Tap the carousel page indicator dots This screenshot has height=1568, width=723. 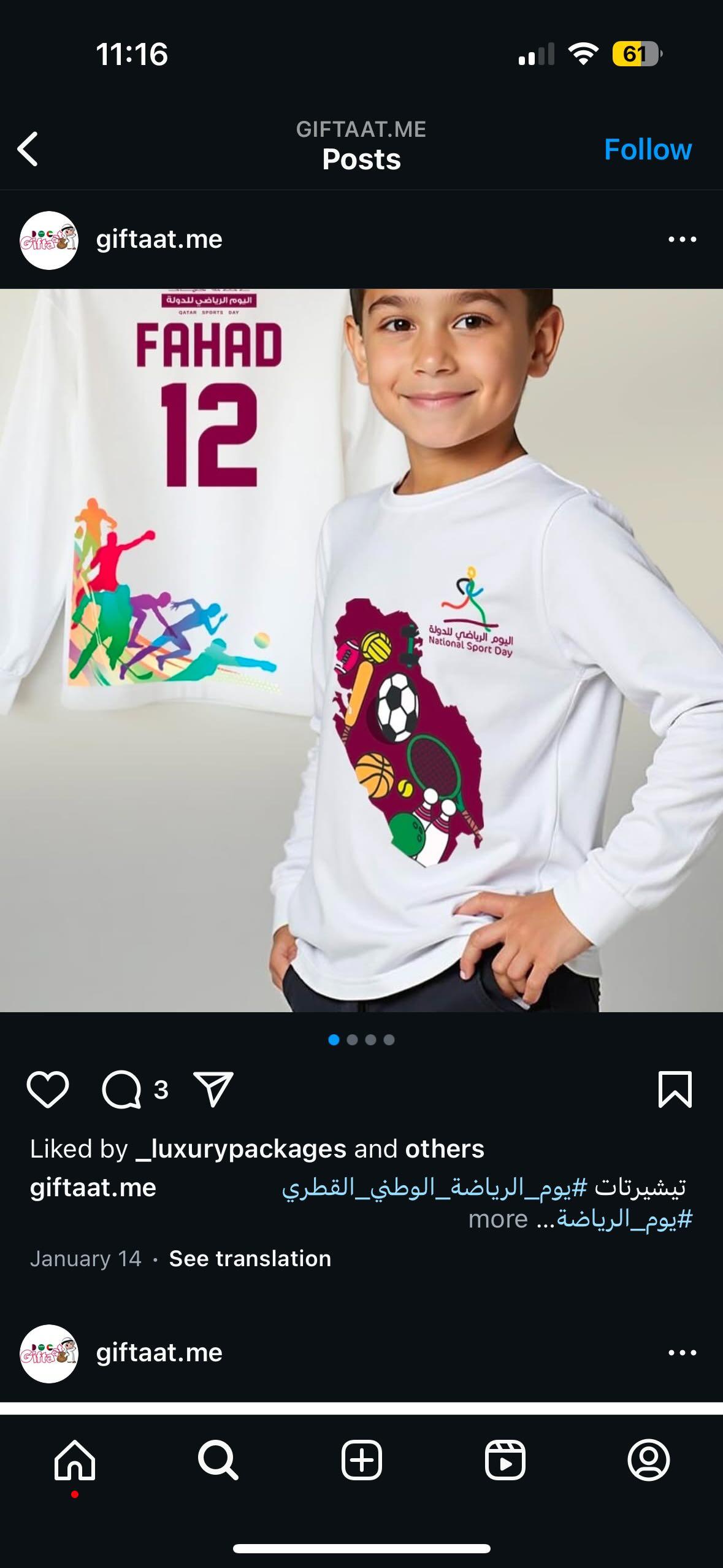[361, 1039]
